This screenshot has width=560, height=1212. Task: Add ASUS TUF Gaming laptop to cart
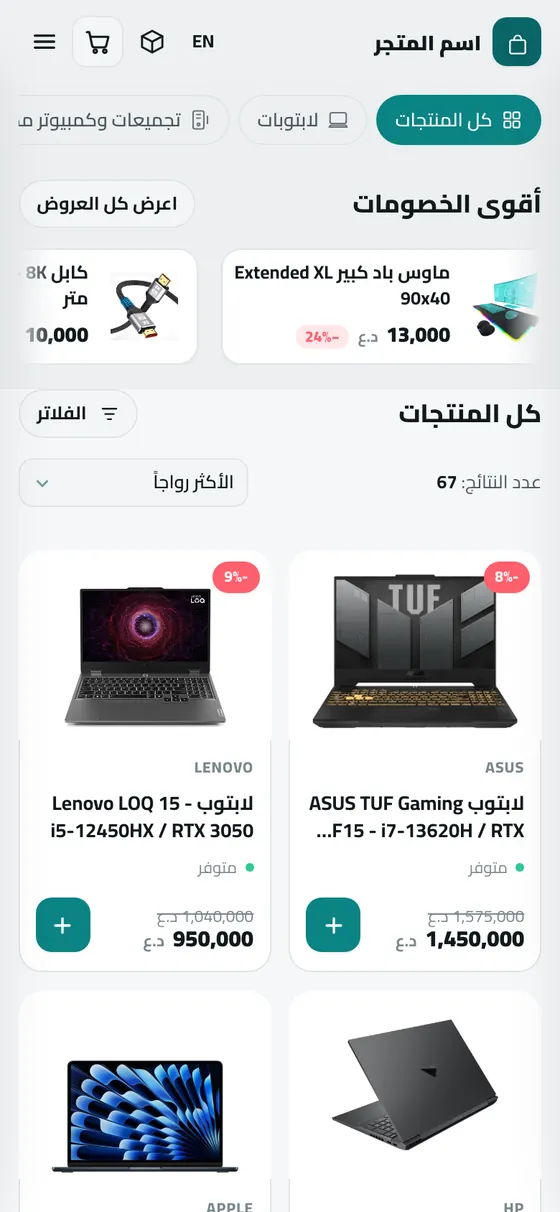333,925
